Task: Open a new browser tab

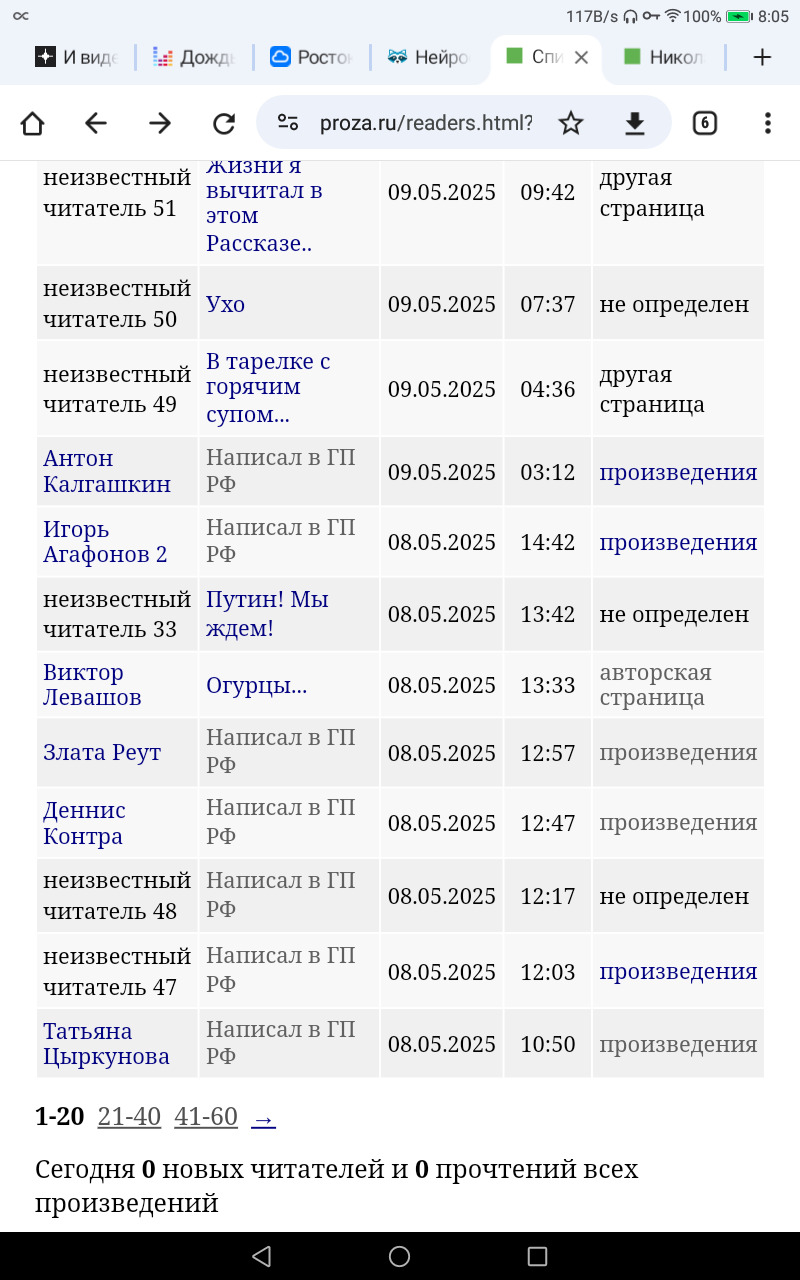Action: 762,58
